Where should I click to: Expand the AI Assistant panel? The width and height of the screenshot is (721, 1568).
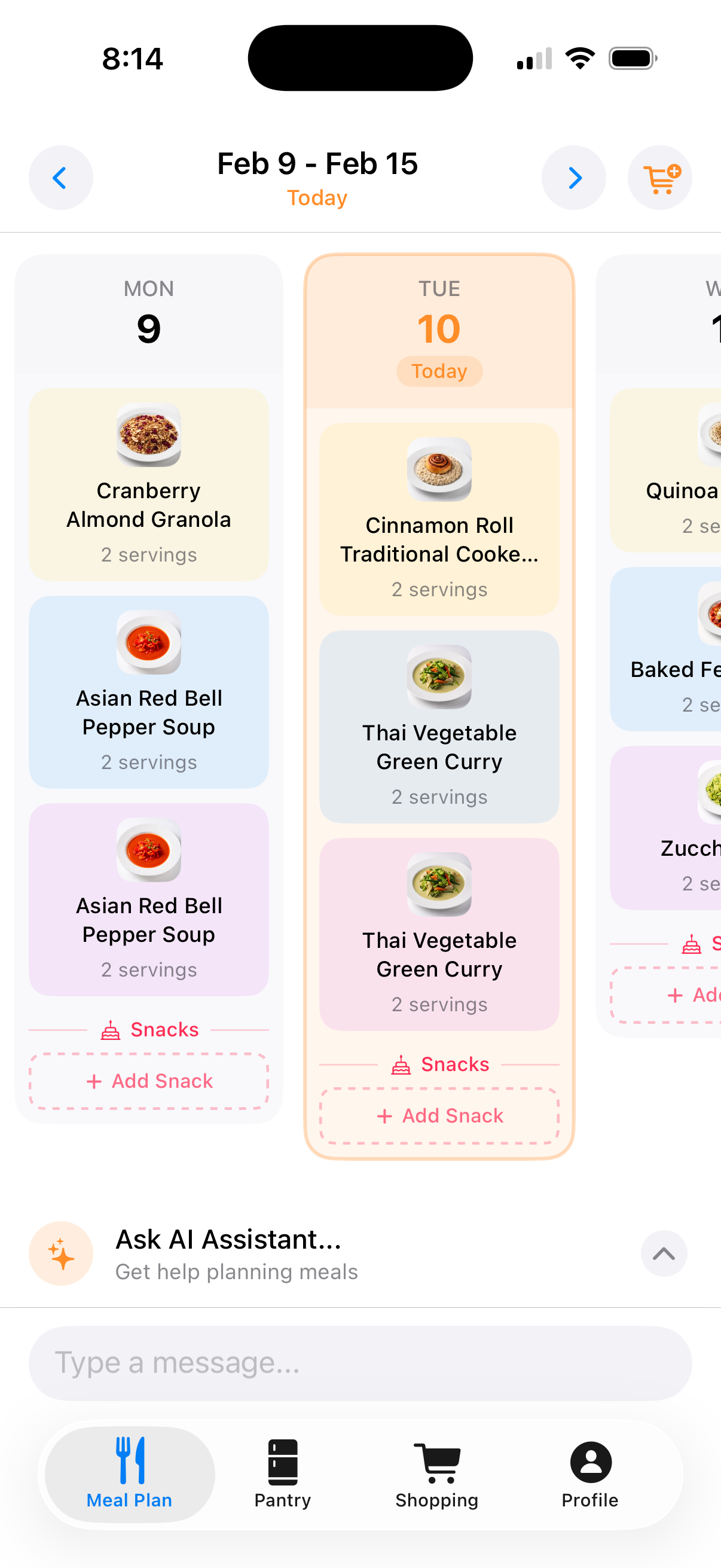[663, 1253]
